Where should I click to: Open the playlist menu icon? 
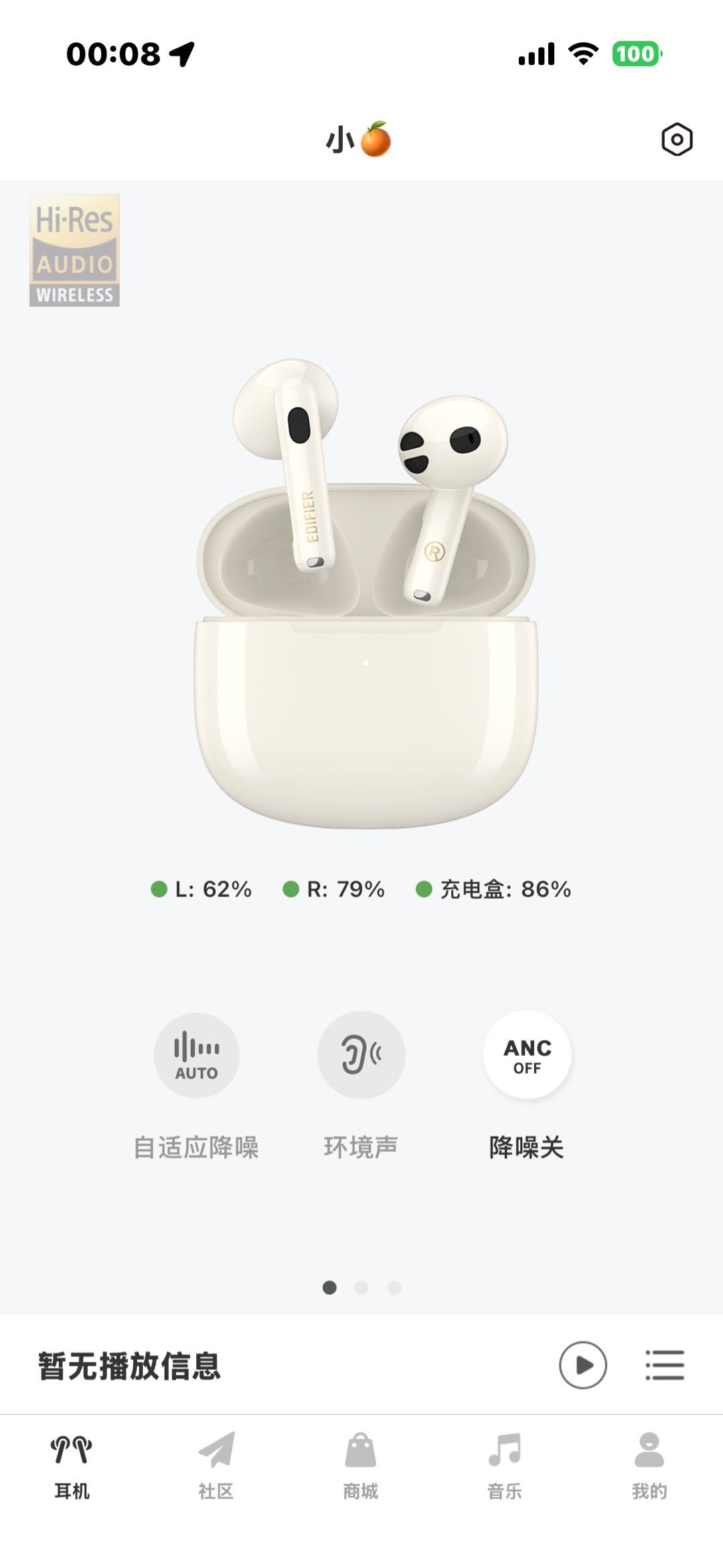665,1365
